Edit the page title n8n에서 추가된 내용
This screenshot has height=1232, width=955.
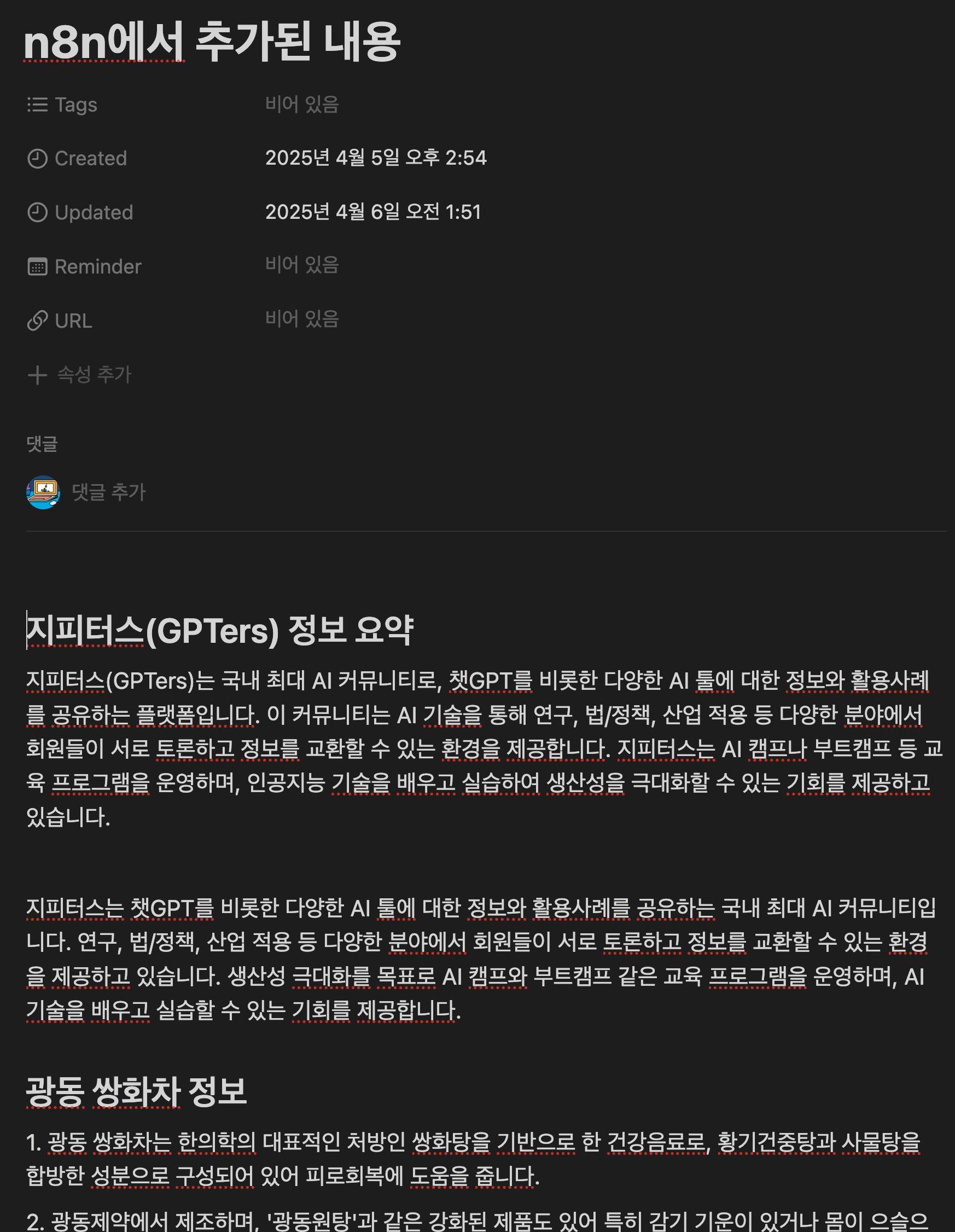click(212, 43)
